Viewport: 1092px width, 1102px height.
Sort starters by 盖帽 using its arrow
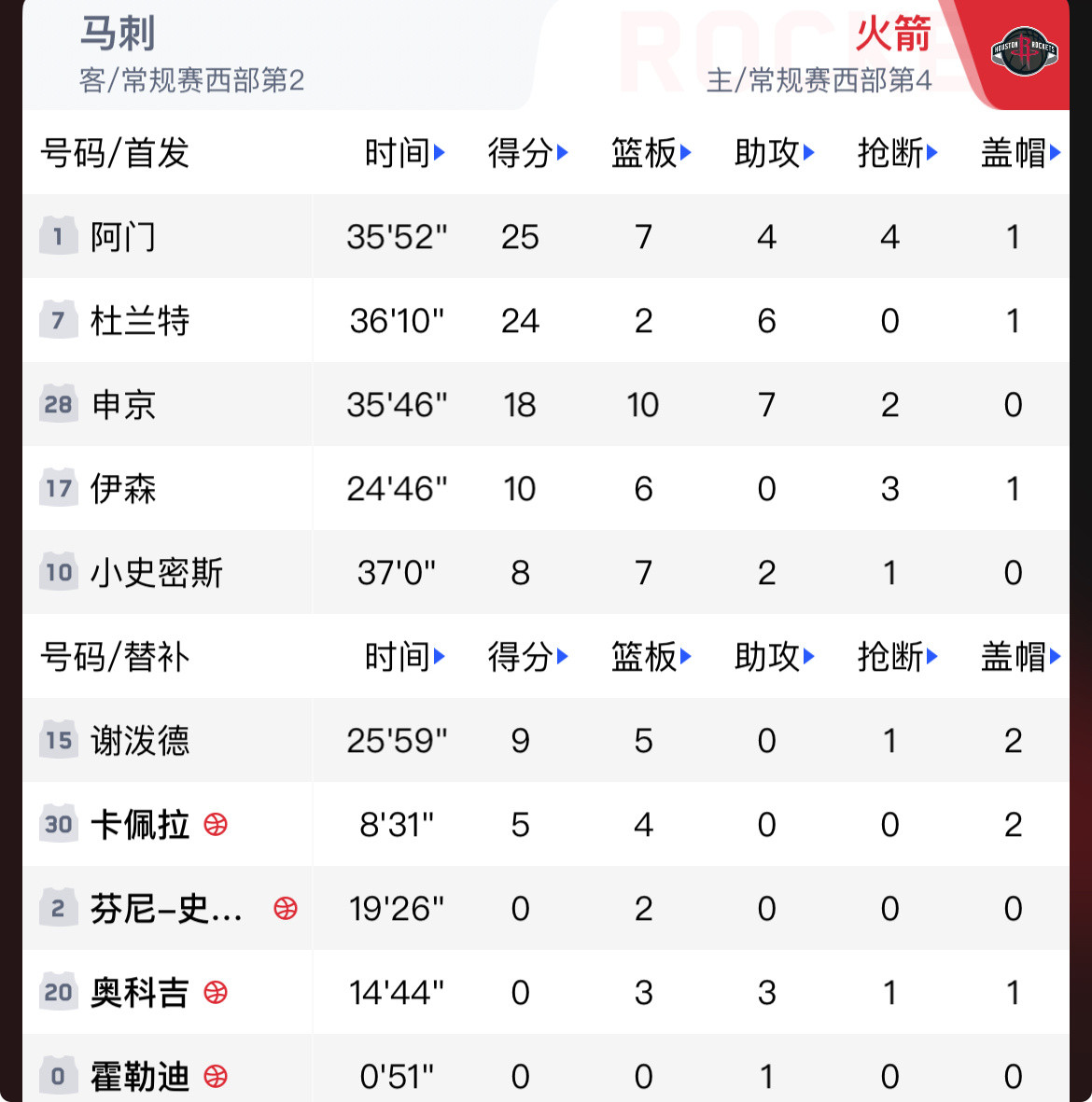[1057, 153]
